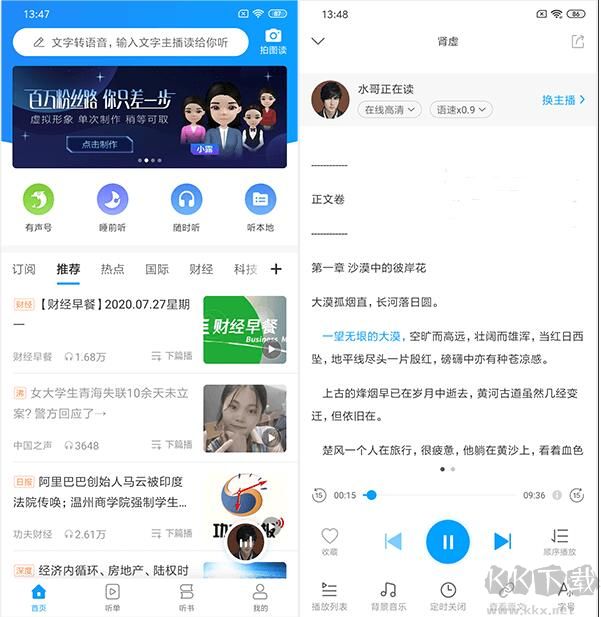Image resolution: width=601 pixels, height=617 pixels.
Task: Switch to the 国际 tab
Action: pos(157,269)
